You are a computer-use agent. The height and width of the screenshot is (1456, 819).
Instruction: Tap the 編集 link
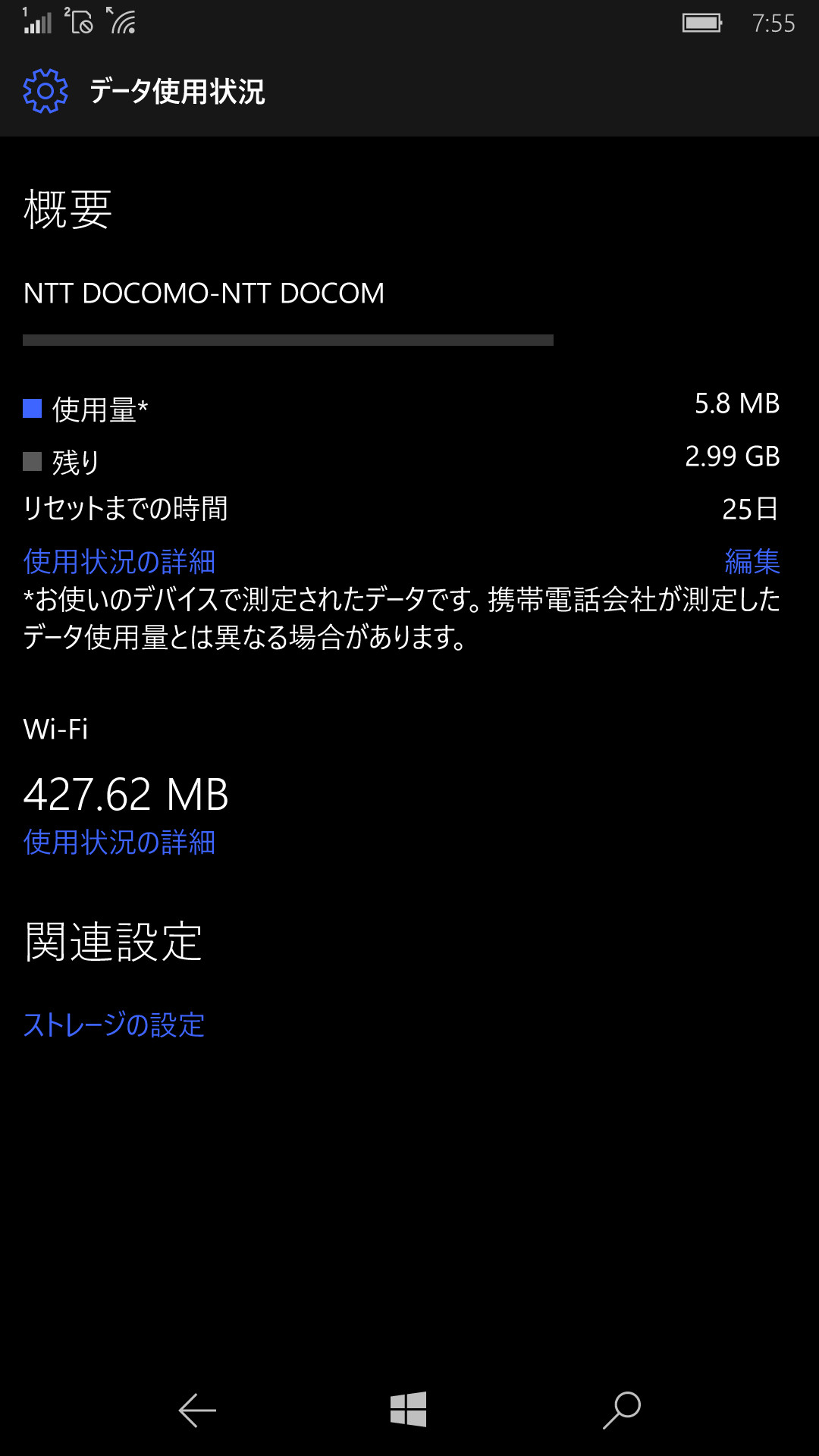[x=752, y=562]
